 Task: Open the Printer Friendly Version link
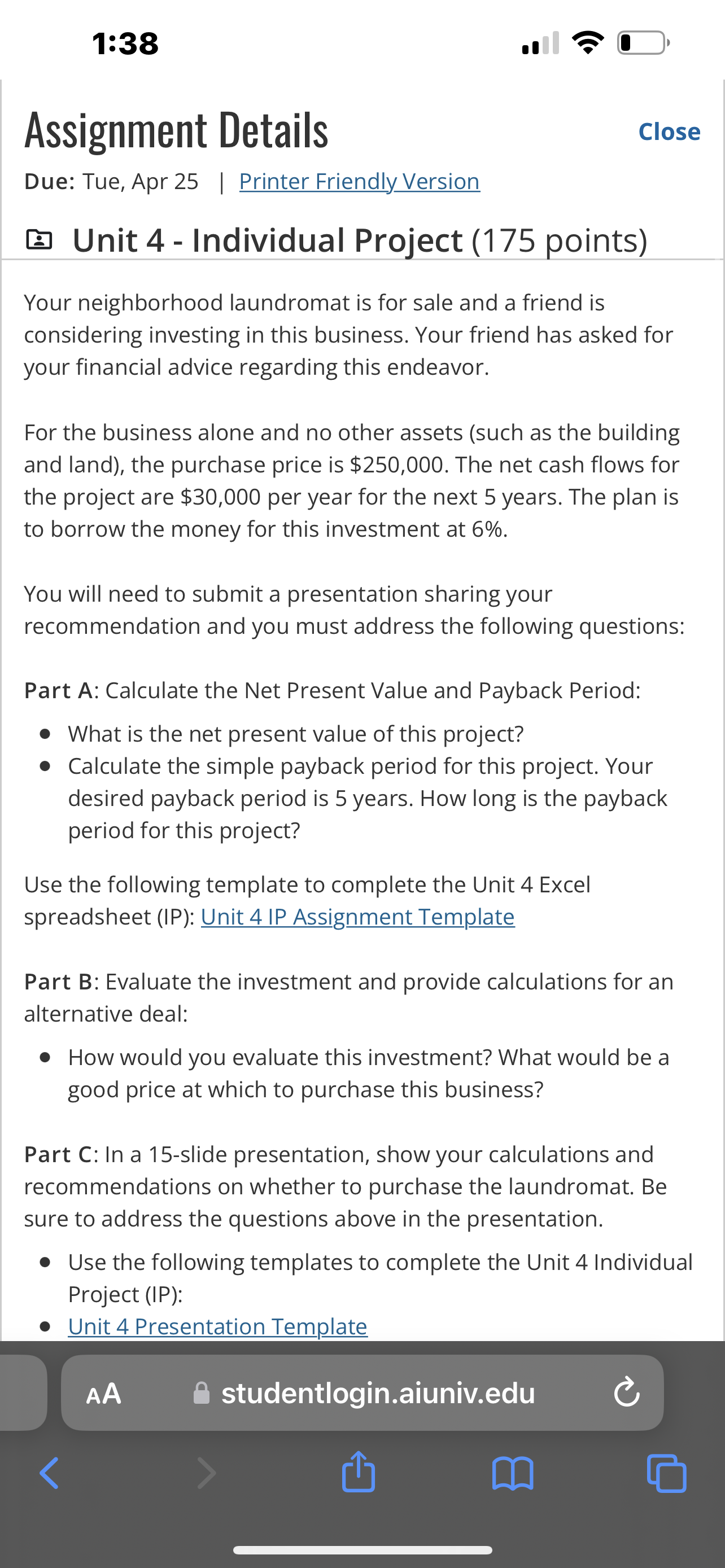359,181
